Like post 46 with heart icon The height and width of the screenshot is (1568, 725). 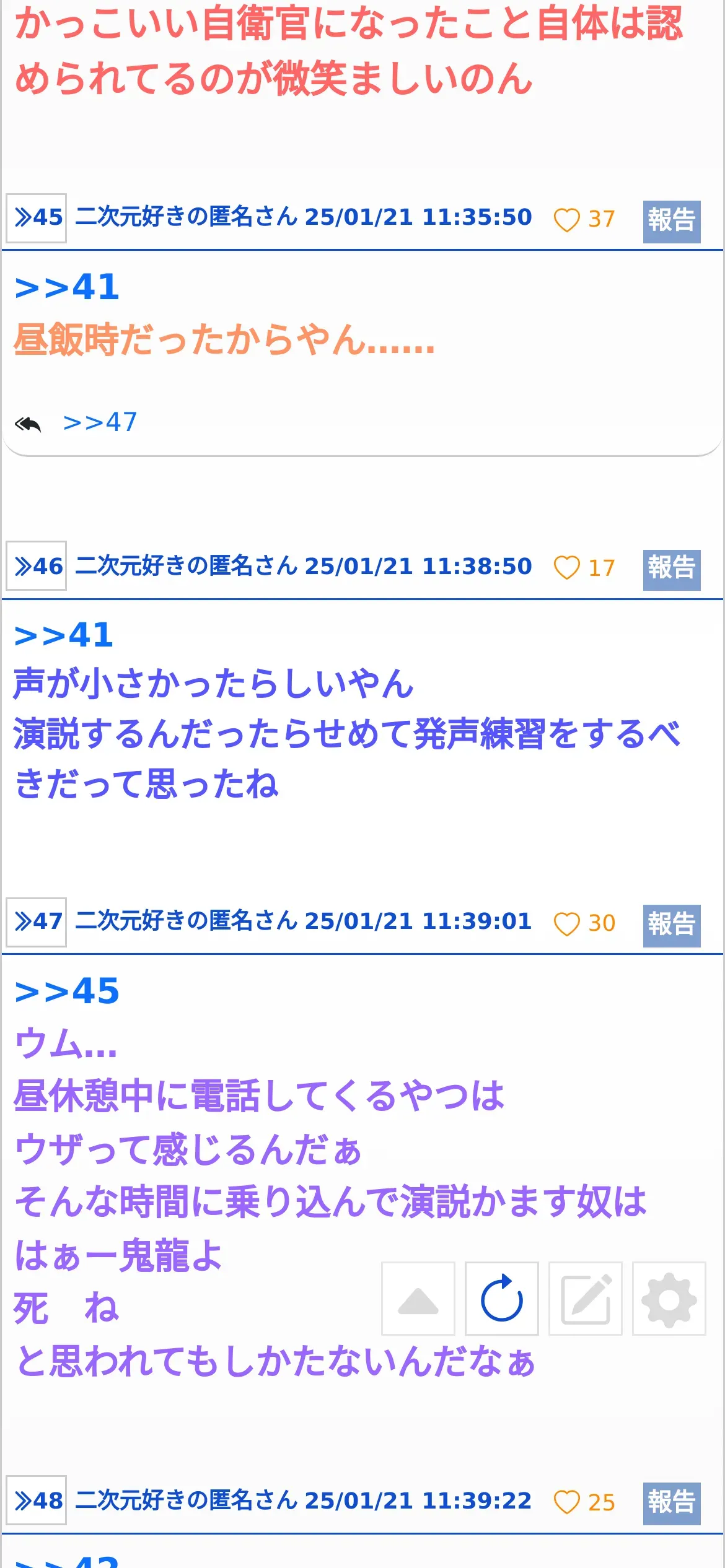tap(566, 568)
